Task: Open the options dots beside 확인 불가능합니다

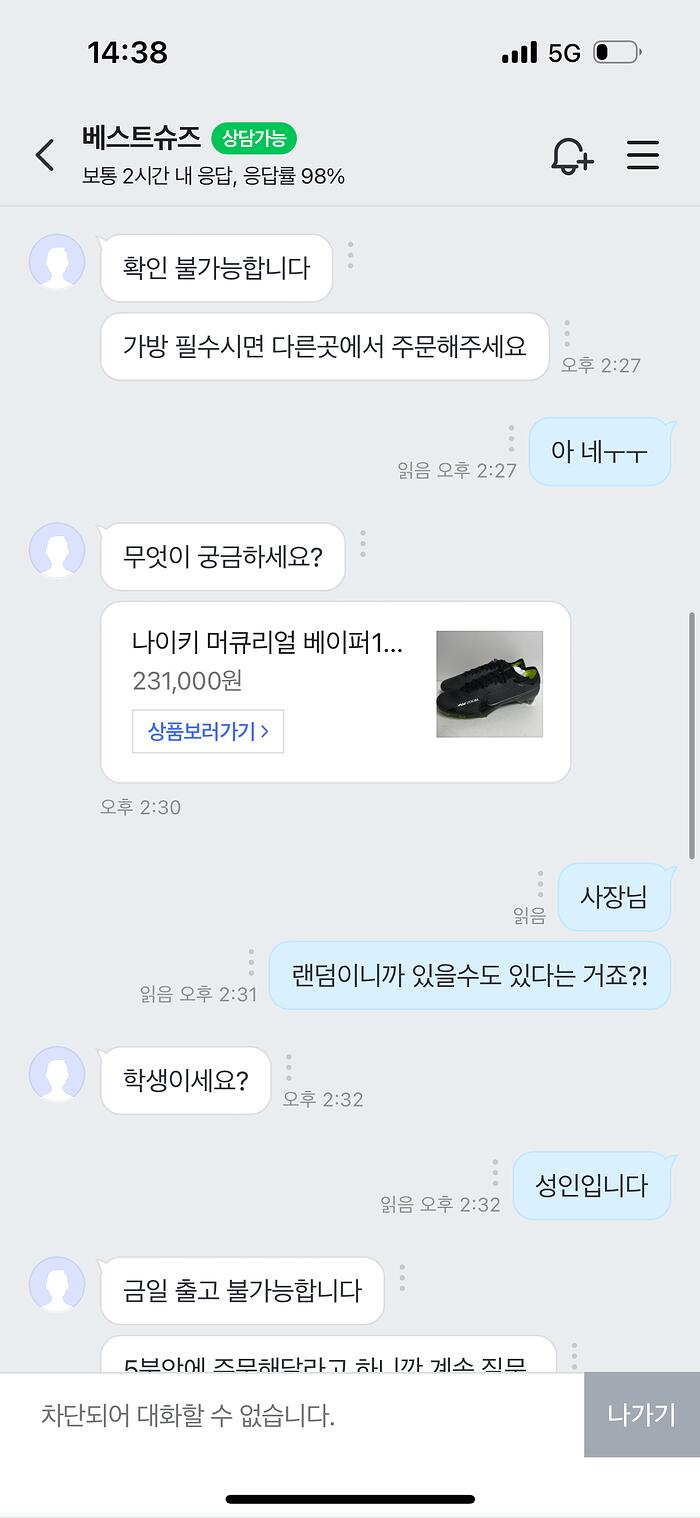Action: click(350, 255)
